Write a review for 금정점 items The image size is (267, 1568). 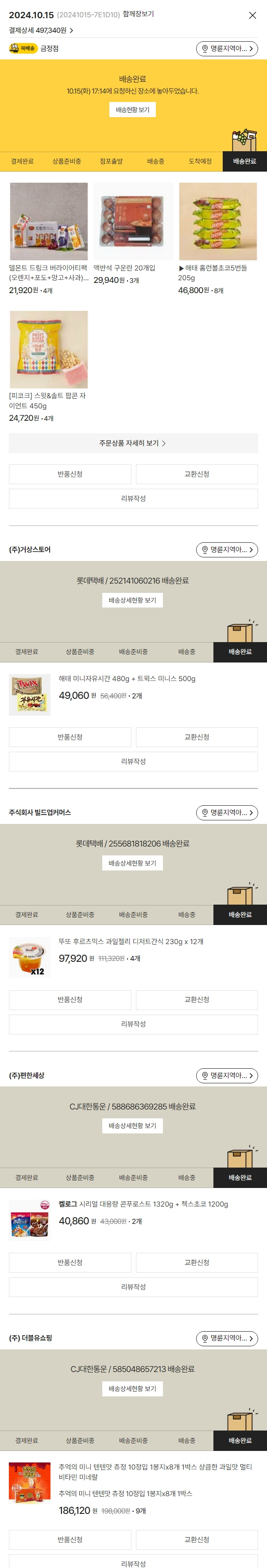coord(133,498)
